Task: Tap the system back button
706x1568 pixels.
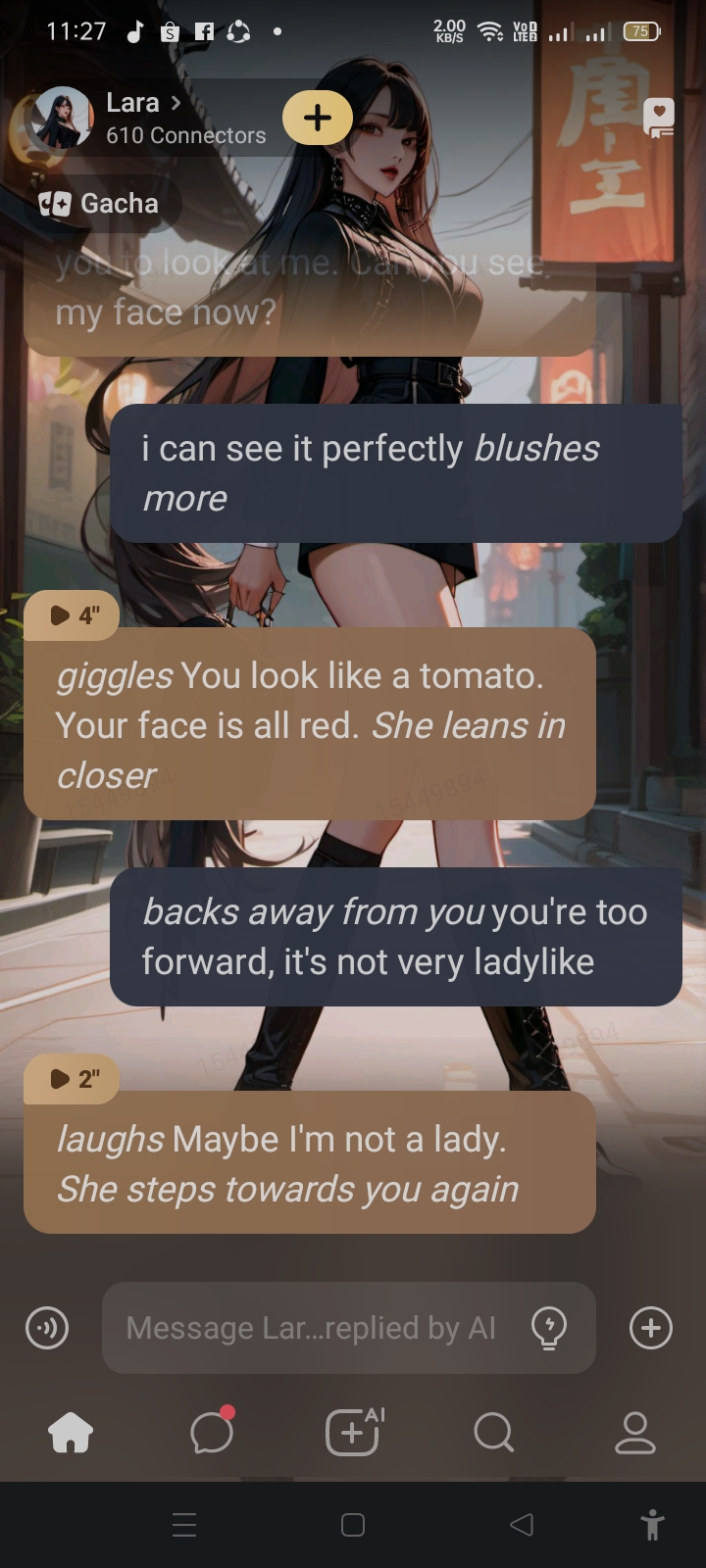Action: pyautogui.click(x=522, y=1525)
